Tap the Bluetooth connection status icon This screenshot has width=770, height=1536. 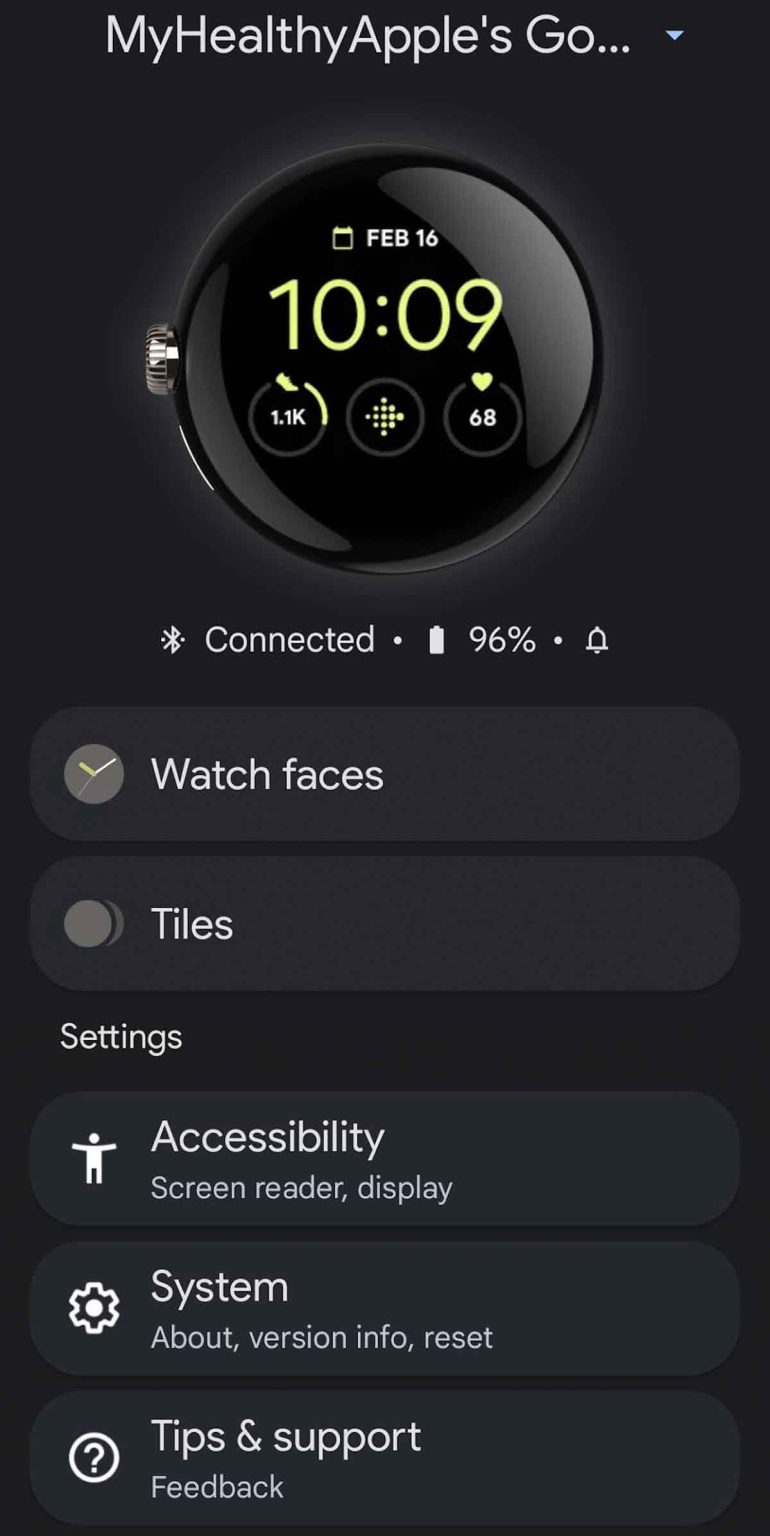(172, 640)
